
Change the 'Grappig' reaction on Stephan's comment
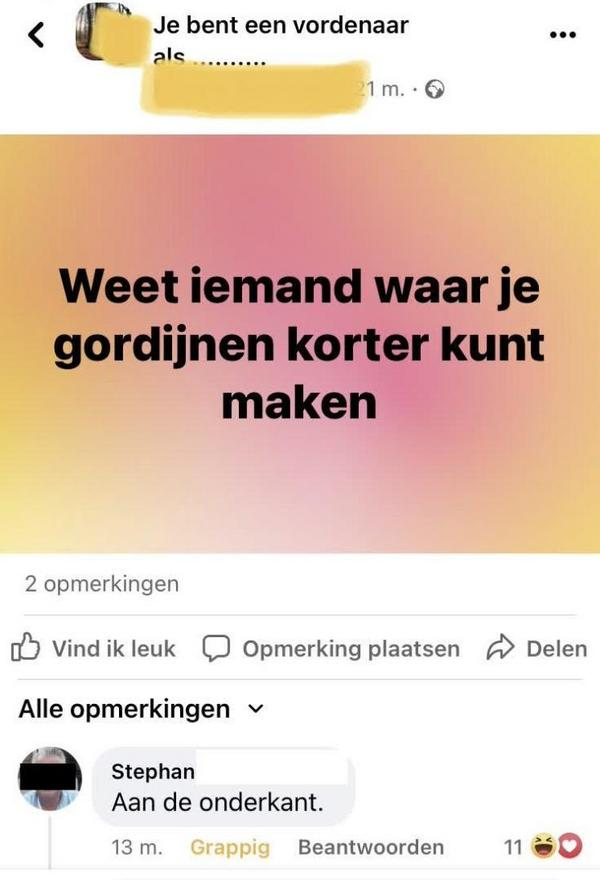pyautogui.click(x=230, y=848)
